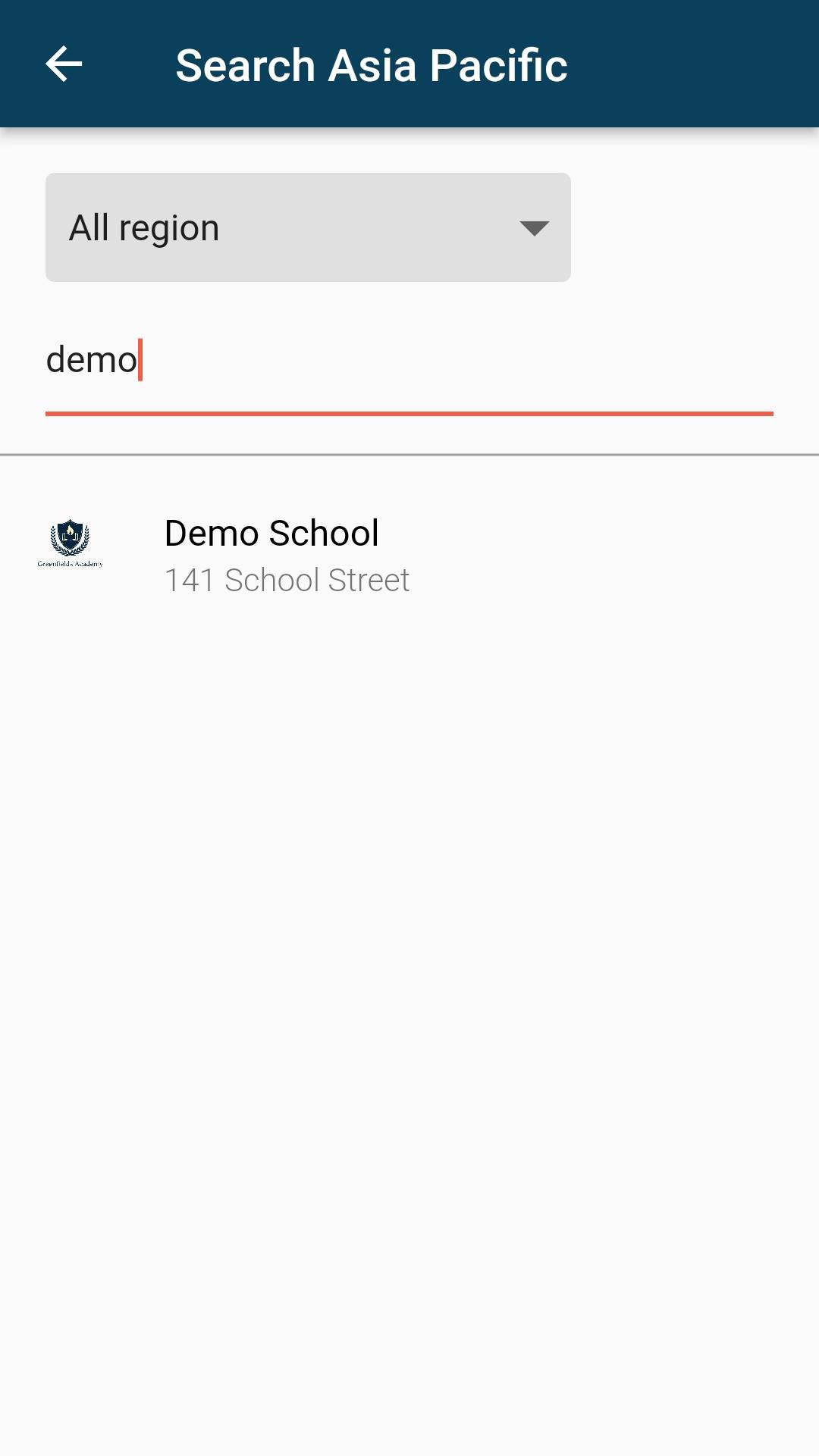Open the Demo School result

[x=409, y=555]
